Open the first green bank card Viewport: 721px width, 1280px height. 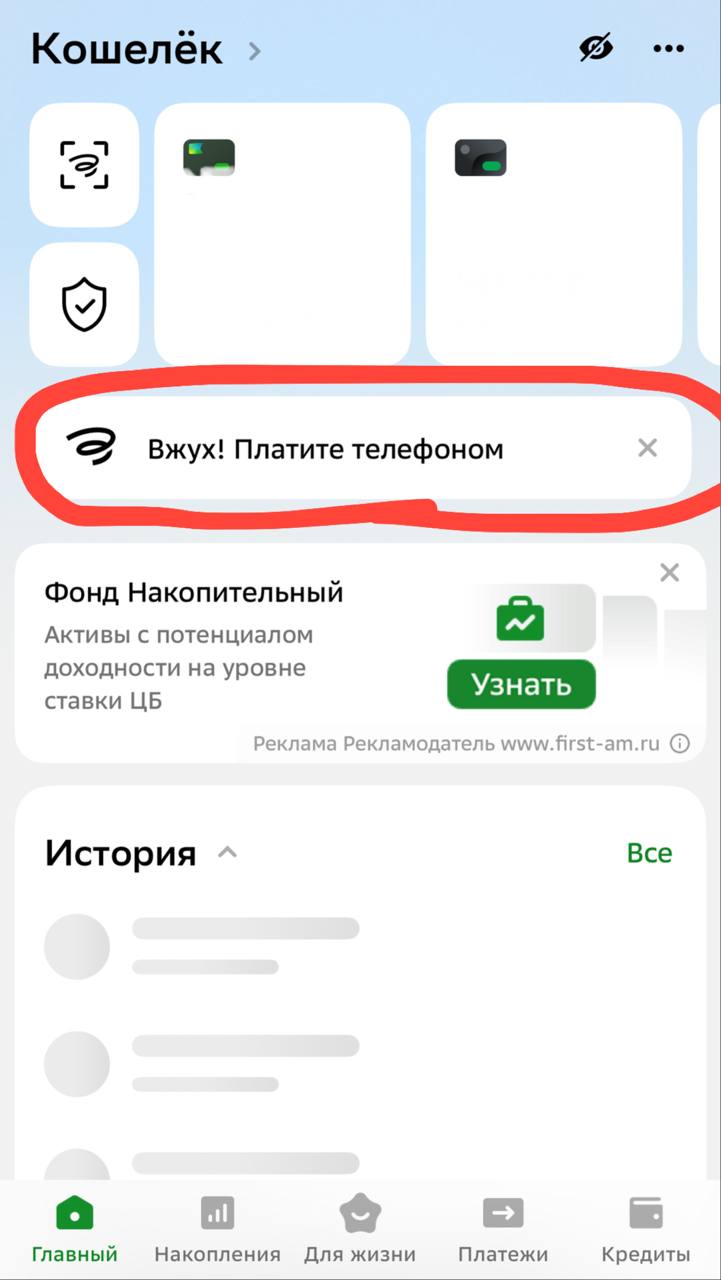point(282,234)
